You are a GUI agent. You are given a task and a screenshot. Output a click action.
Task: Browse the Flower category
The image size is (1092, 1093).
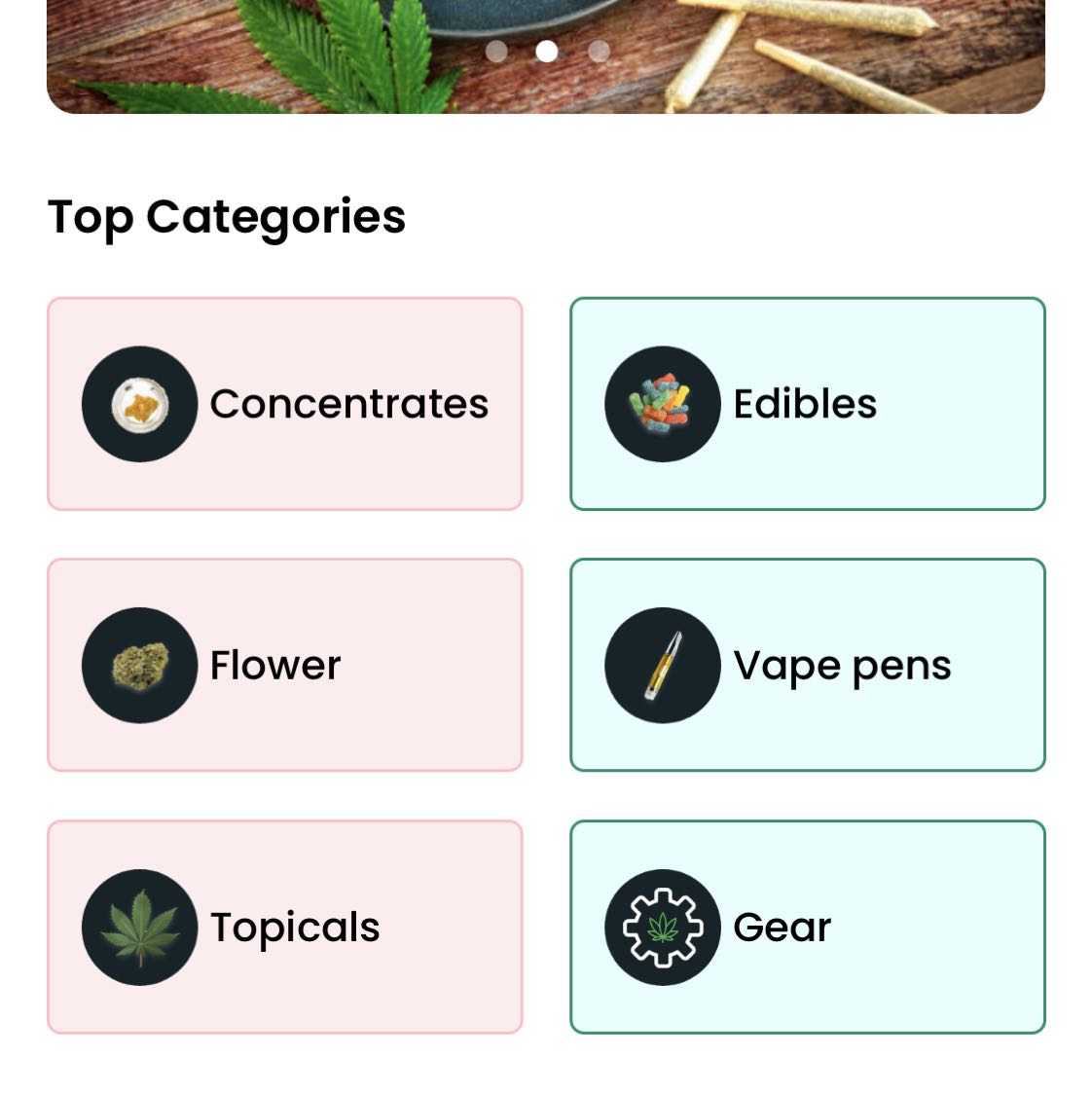click(x=284, y=665)
